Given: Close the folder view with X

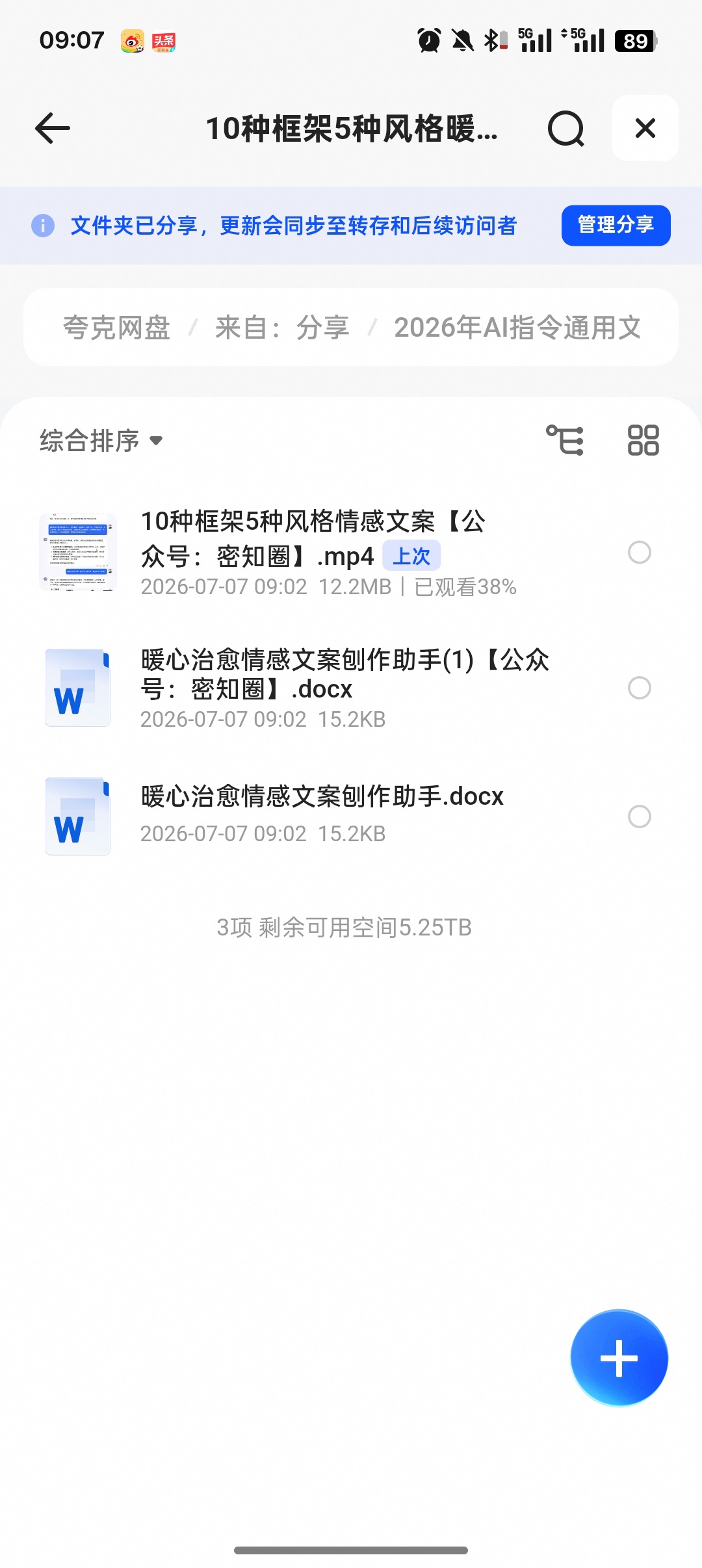Looking at the screenshot, I should (645, 128).
